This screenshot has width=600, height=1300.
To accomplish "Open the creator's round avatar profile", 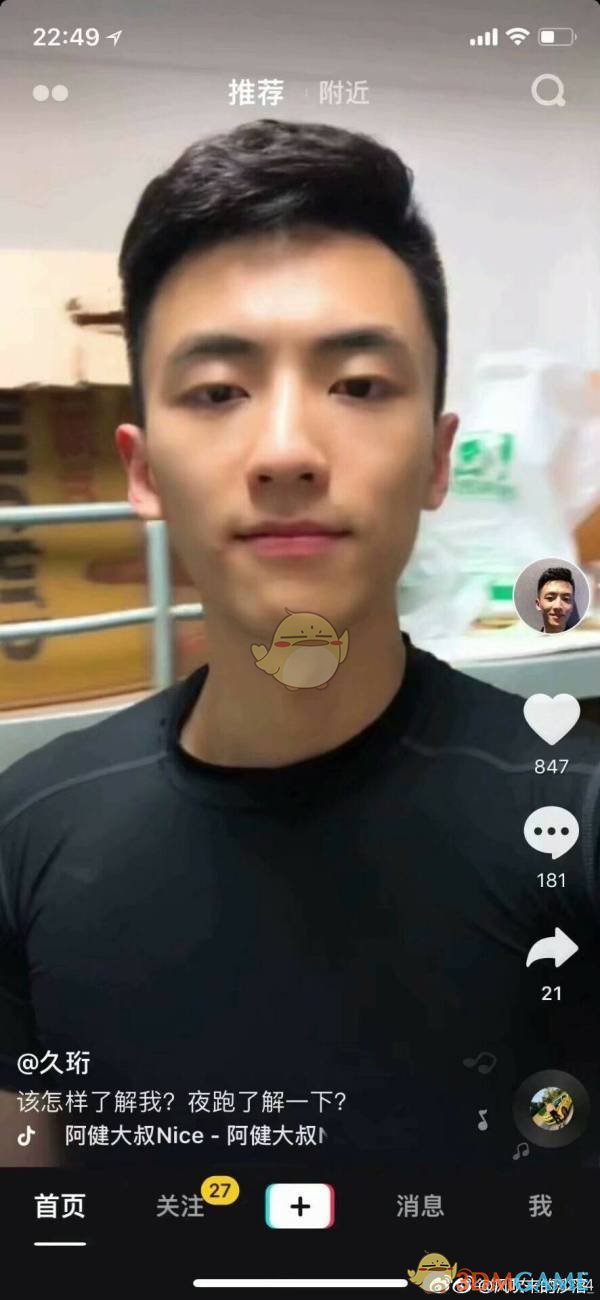I will (x=551, y=596).
